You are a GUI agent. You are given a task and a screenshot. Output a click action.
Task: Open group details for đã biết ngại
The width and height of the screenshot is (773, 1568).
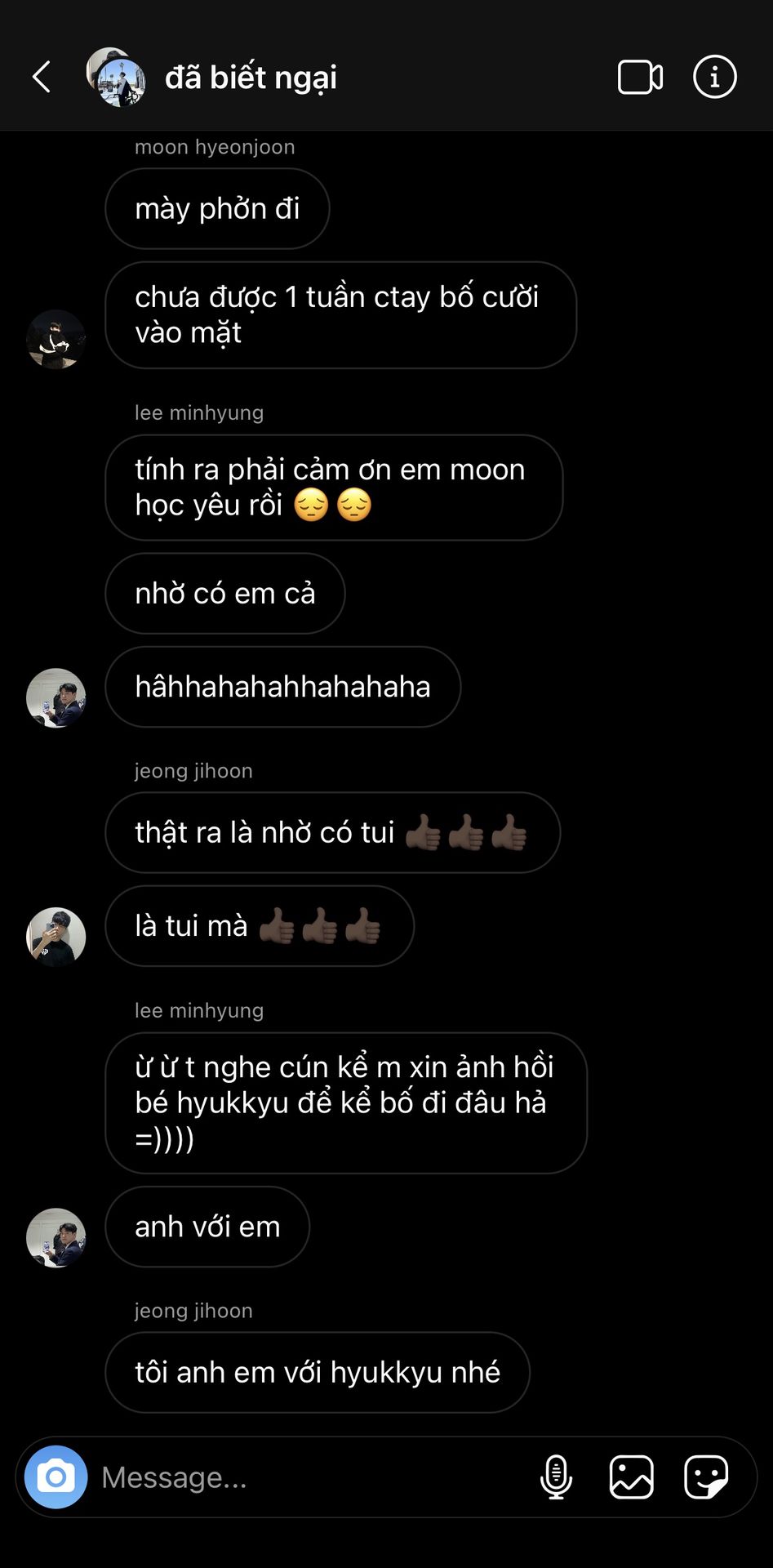[251, 78]
